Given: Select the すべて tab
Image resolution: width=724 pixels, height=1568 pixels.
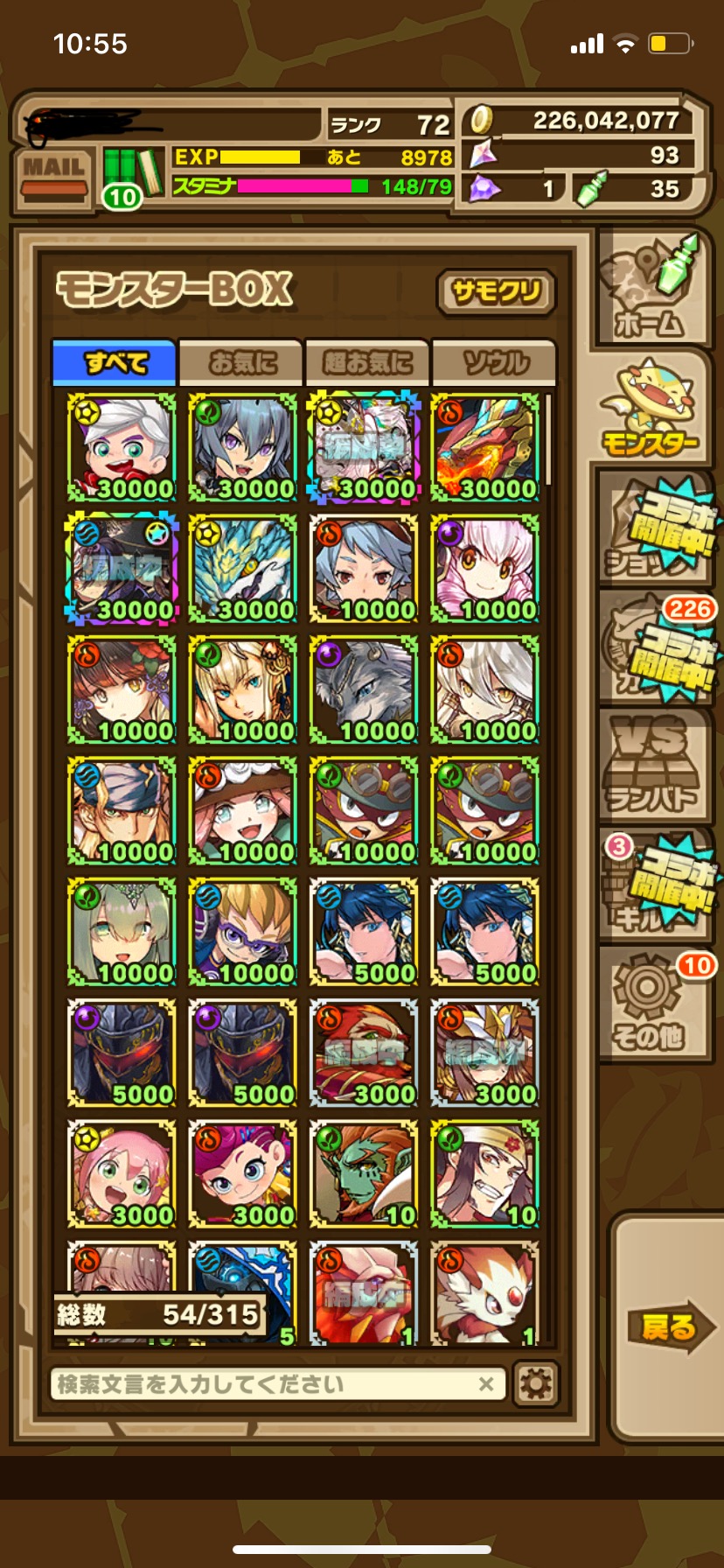Looking at the screenshot, I should pos(115,362).
